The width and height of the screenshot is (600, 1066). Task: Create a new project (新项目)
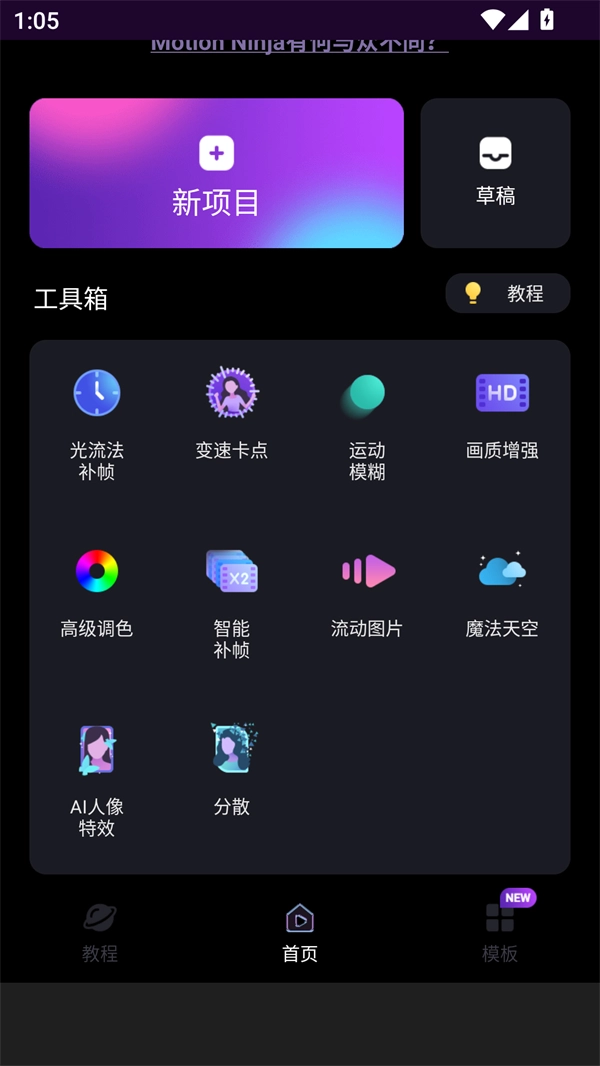click(x=216, y=173)
